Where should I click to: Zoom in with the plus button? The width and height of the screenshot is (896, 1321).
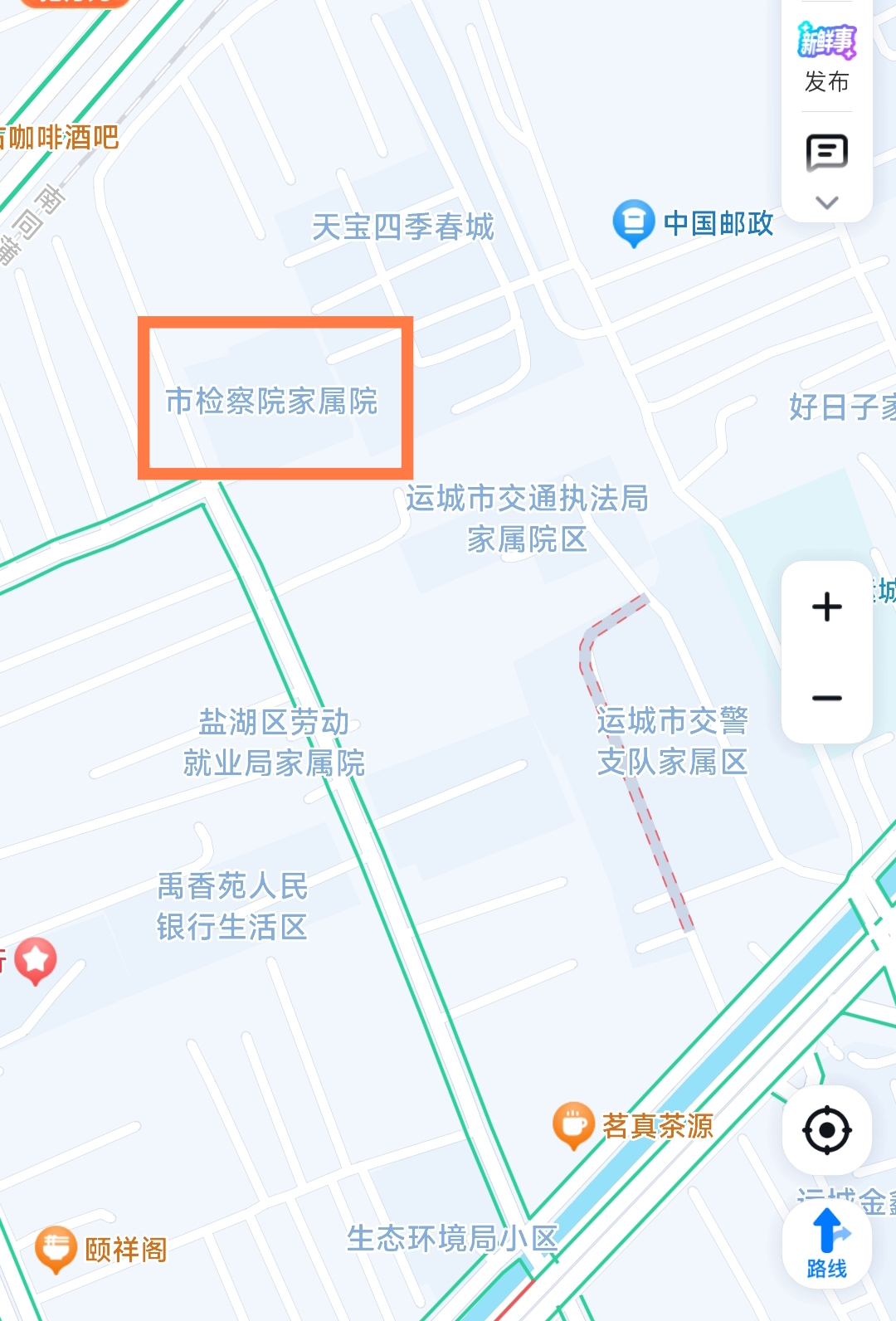tap(826, 607)
